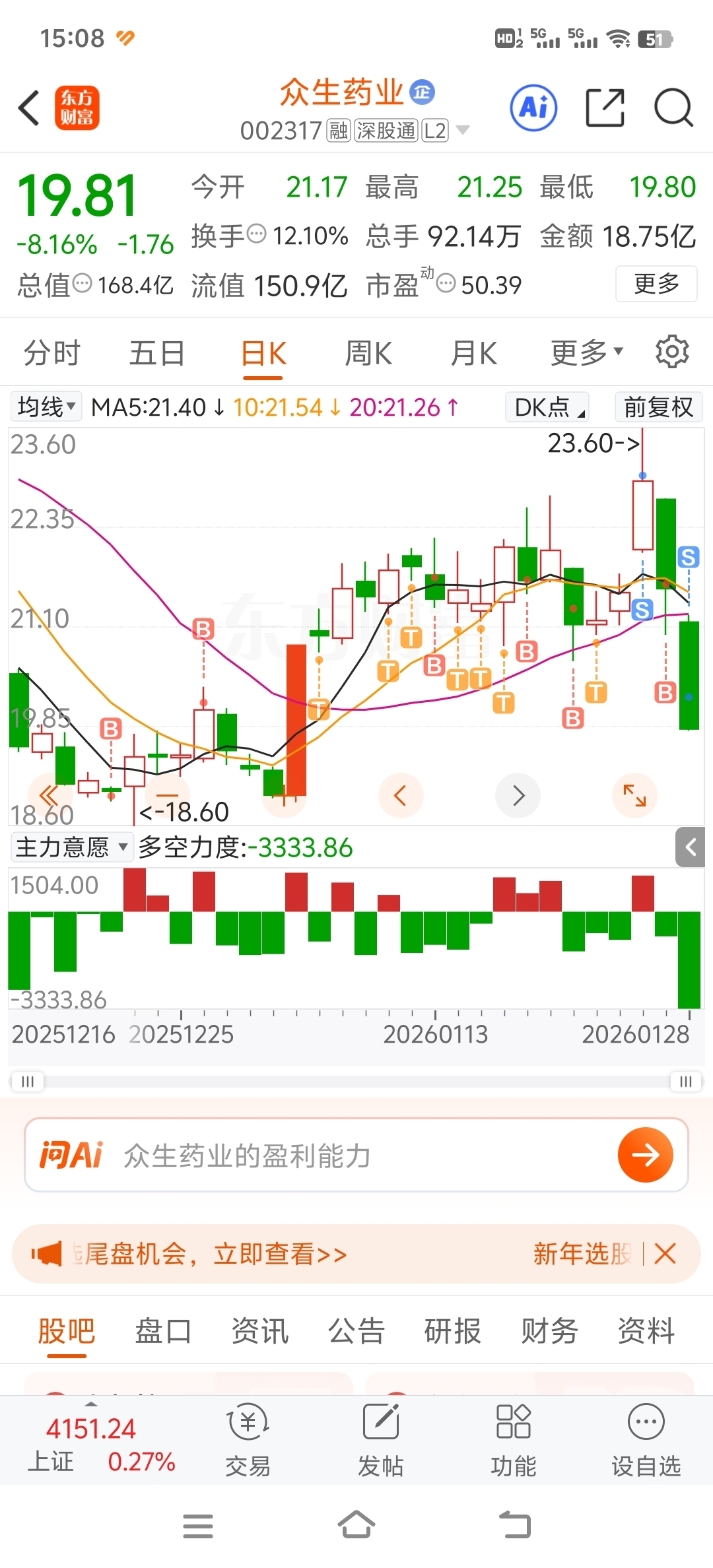The height and width of the screenshot is (1568, 713).
Task: Open the stock search
Action: coord(673,108)
